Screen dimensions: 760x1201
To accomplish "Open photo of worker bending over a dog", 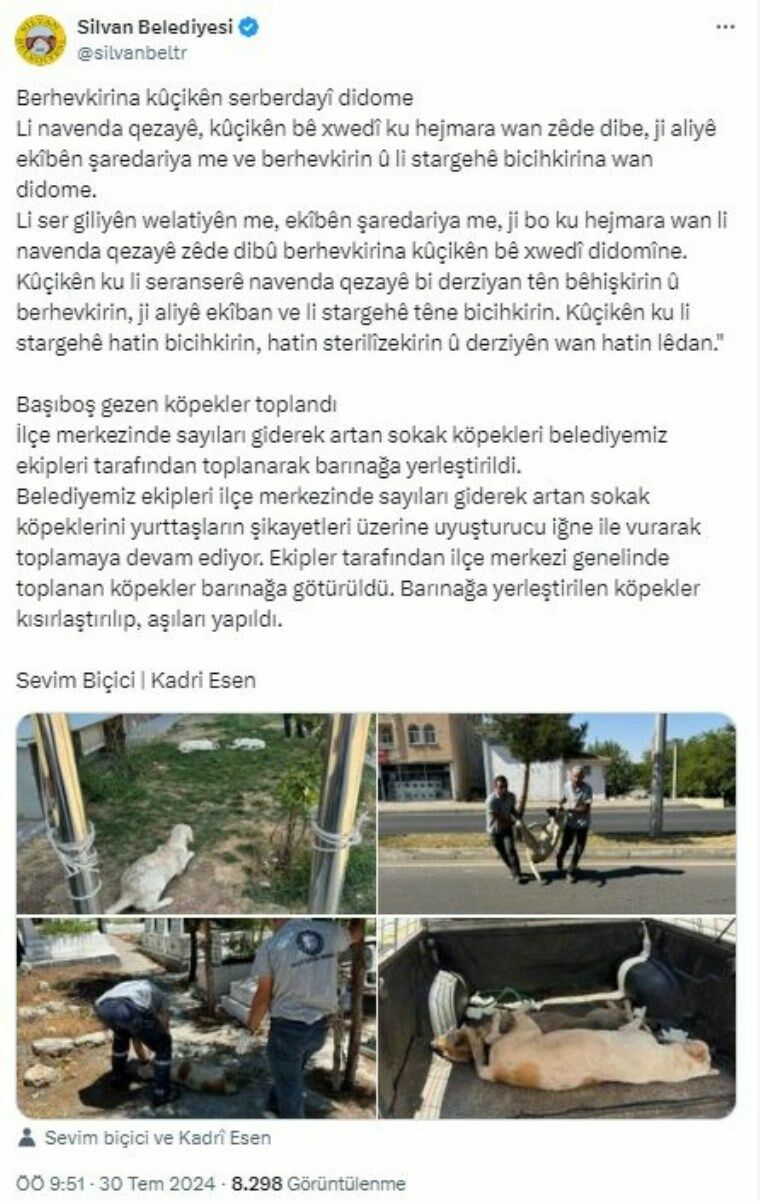I will tap(196, 1017).
